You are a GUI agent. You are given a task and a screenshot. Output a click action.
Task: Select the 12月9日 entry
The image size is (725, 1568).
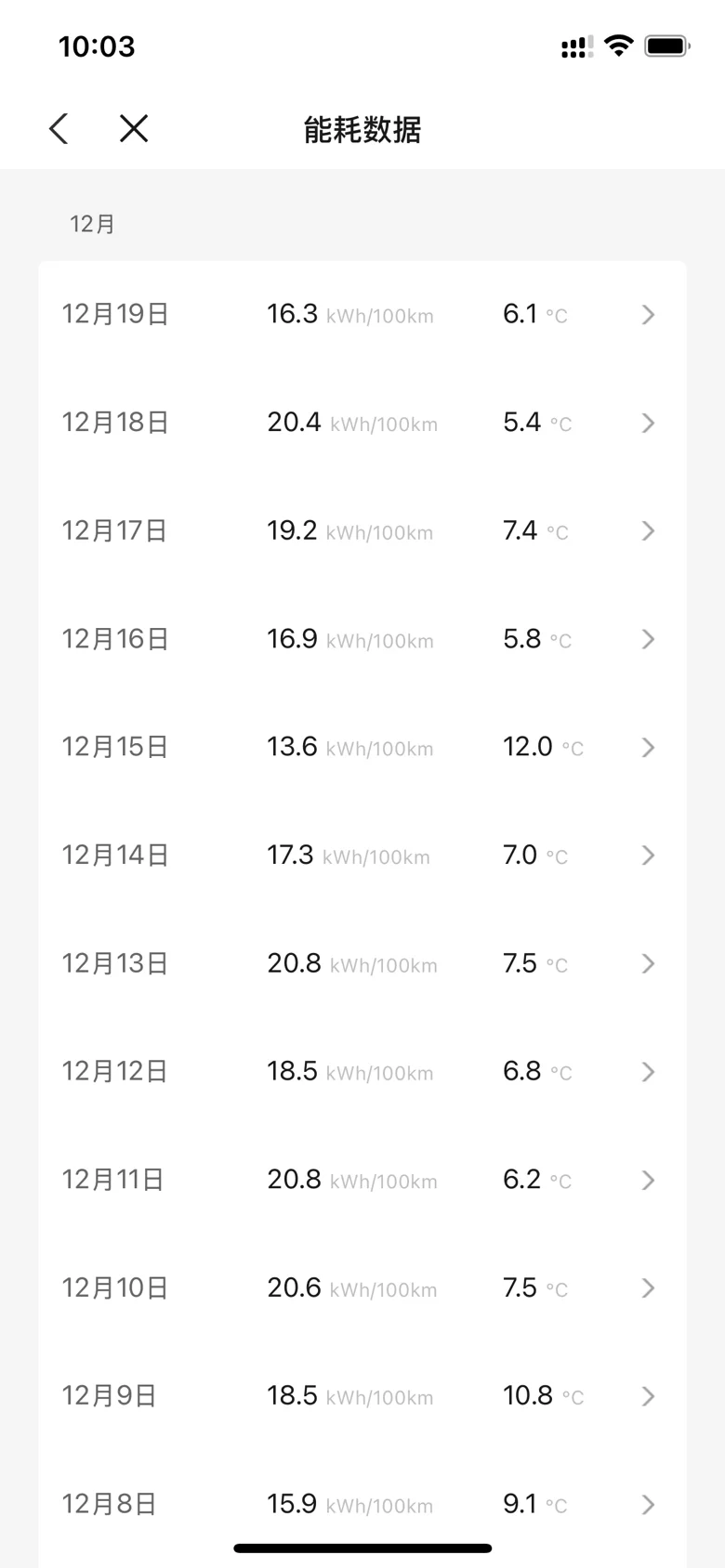click(362, 1395)
